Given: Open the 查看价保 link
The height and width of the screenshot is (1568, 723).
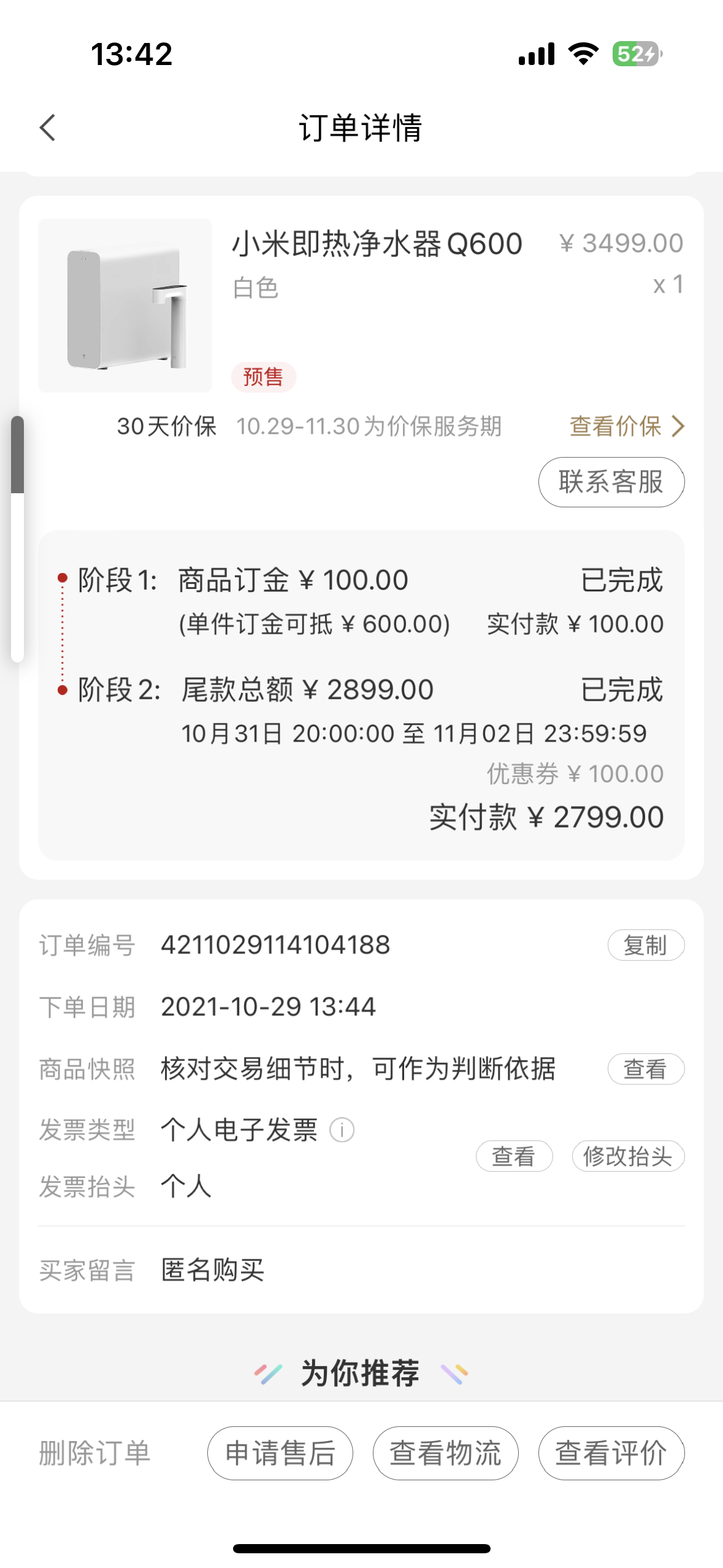Looking at the screenshot, I should (x=627, y=426).
